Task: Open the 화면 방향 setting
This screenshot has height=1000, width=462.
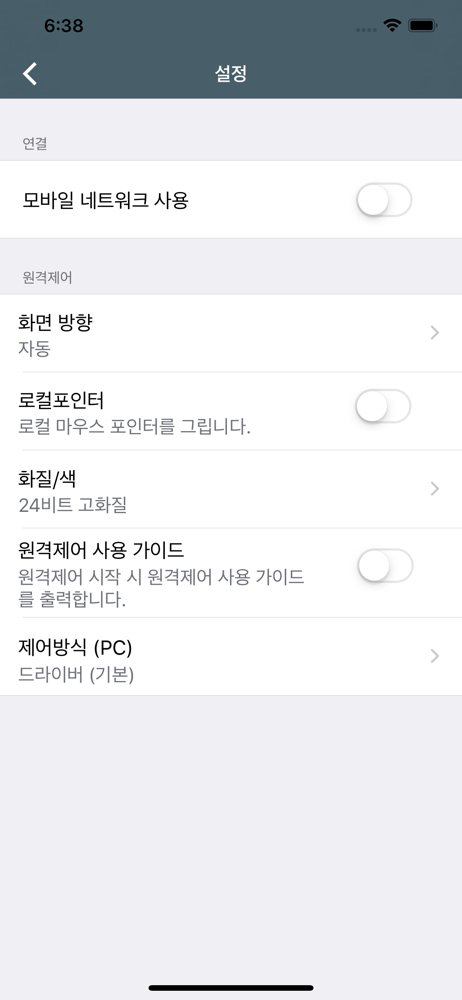Action: pos(231,333)
